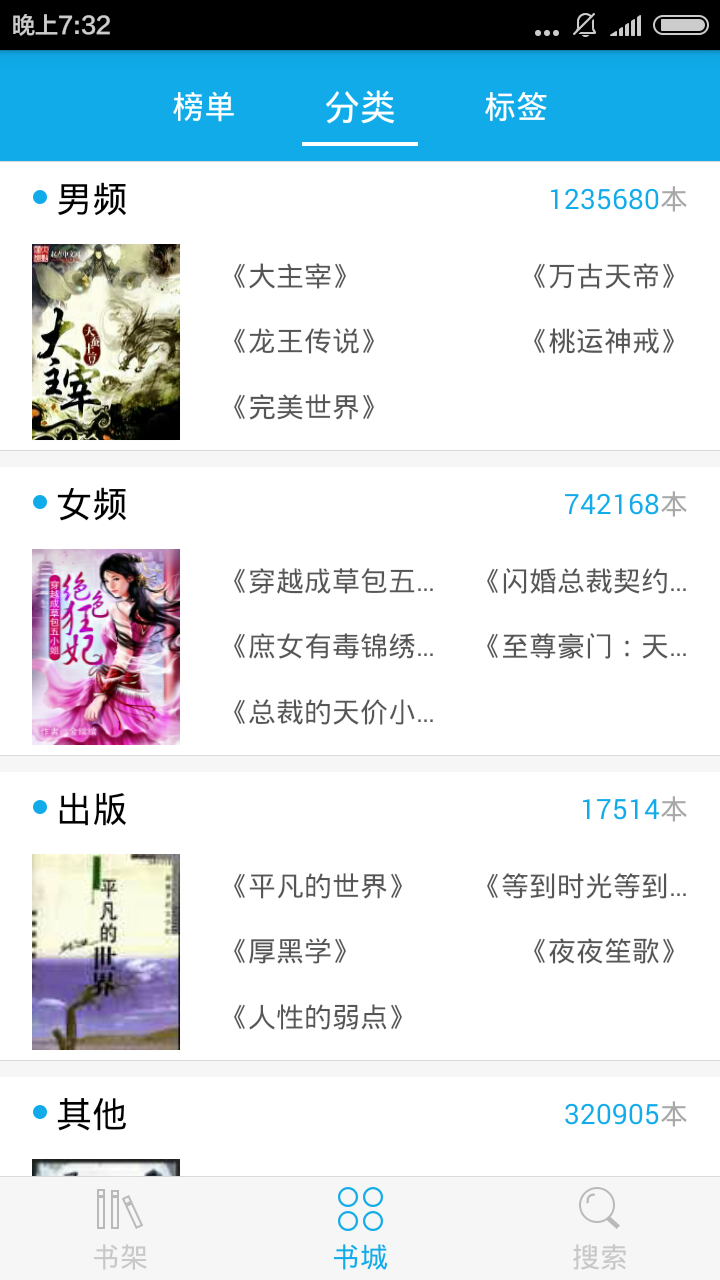Tap the blue dot beside 其他
The image size is (720, 1280).
click(38, 1110)
